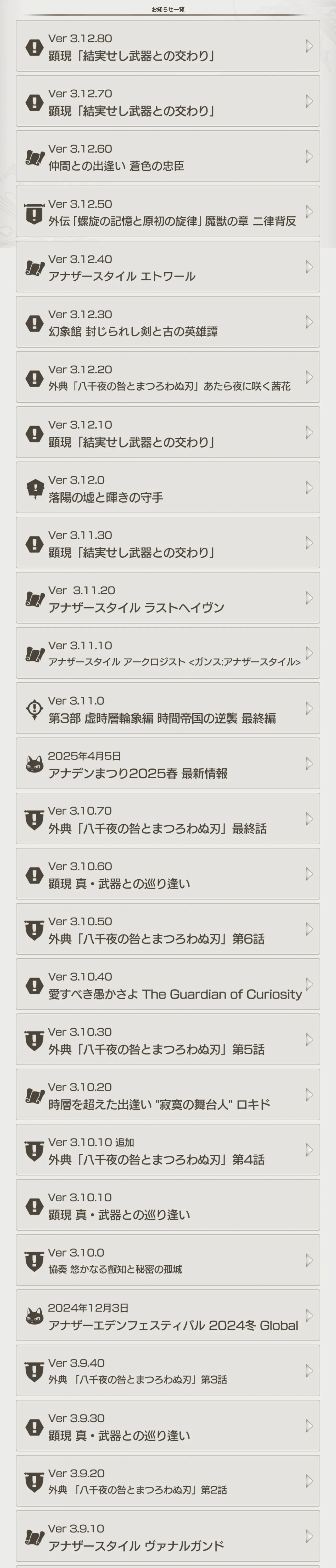Open Ver 3.11.10 アークロジスト notice
This screenshot has height=1568, width=336.
pos(168,653)
